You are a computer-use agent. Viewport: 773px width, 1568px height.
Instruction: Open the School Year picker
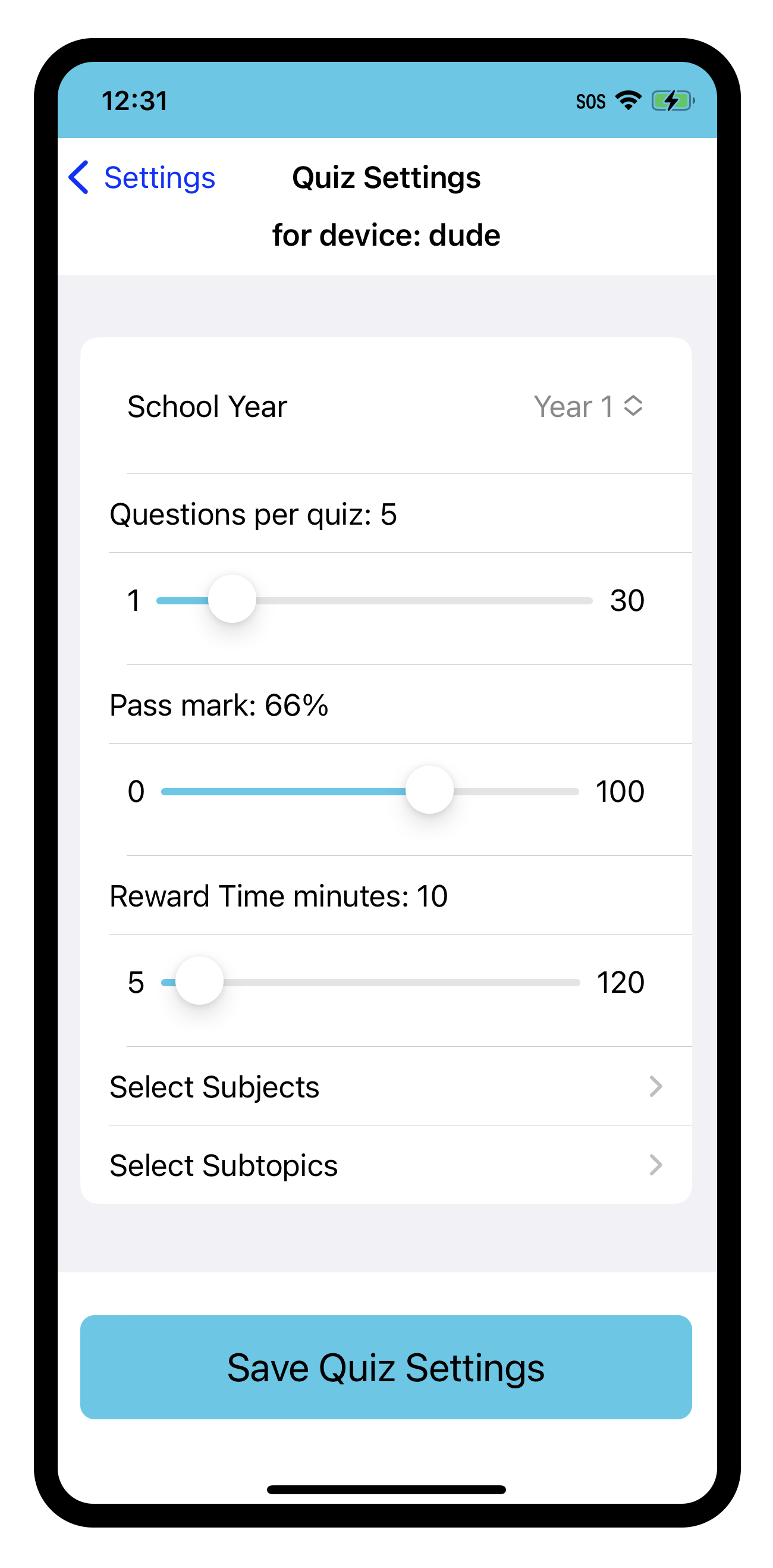pos(588,407)
